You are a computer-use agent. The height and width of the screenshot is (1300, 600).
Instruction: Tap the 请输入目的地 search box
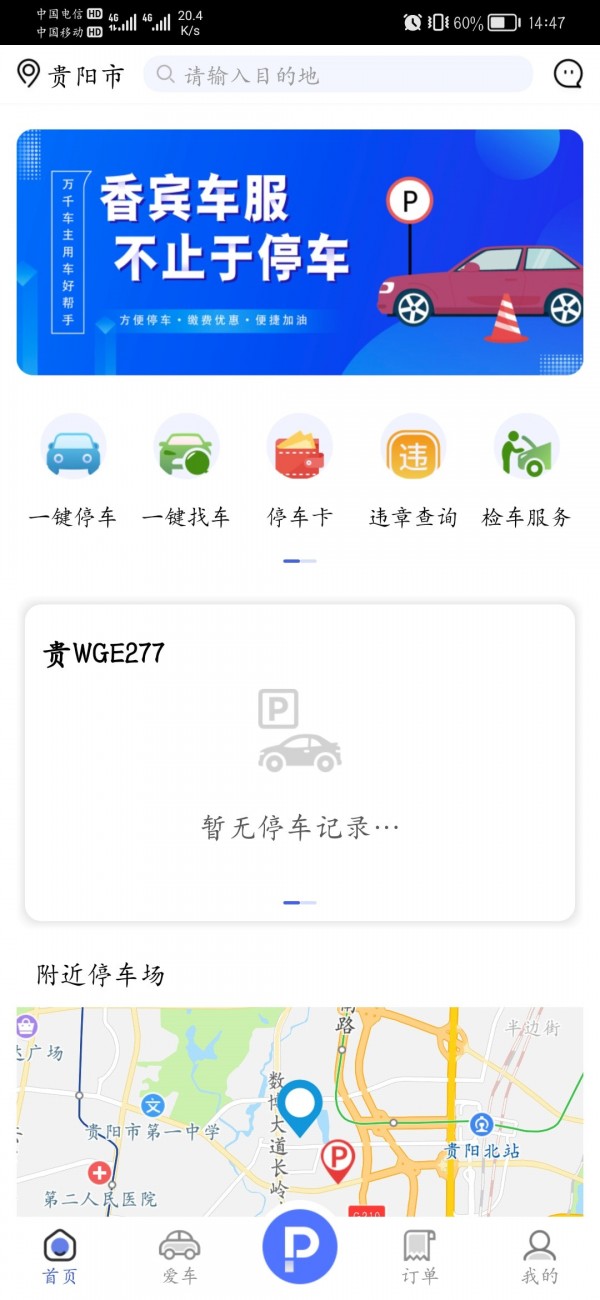point(338,75)
